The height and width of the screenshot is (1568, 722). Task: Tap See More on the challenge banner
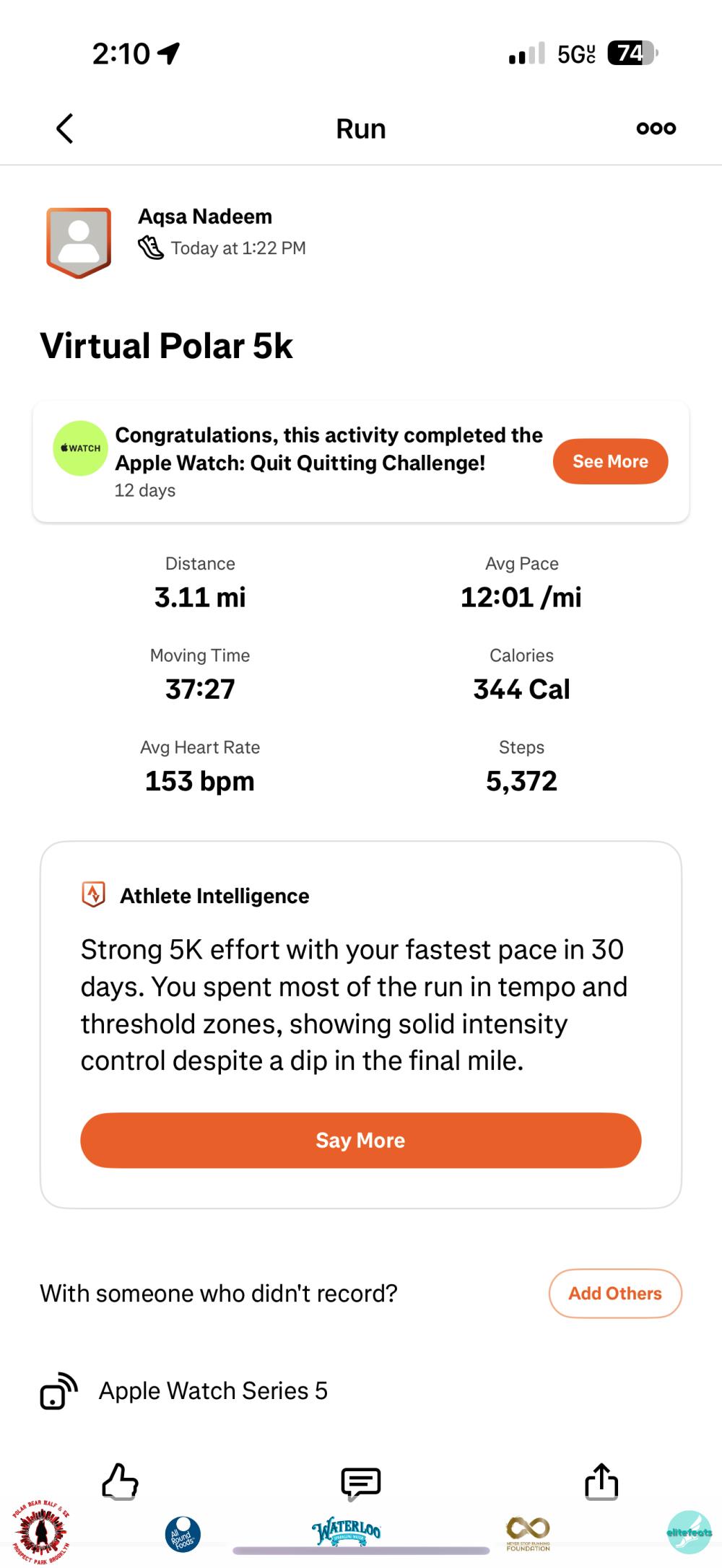pyautogui.click(x=610, y=461)
